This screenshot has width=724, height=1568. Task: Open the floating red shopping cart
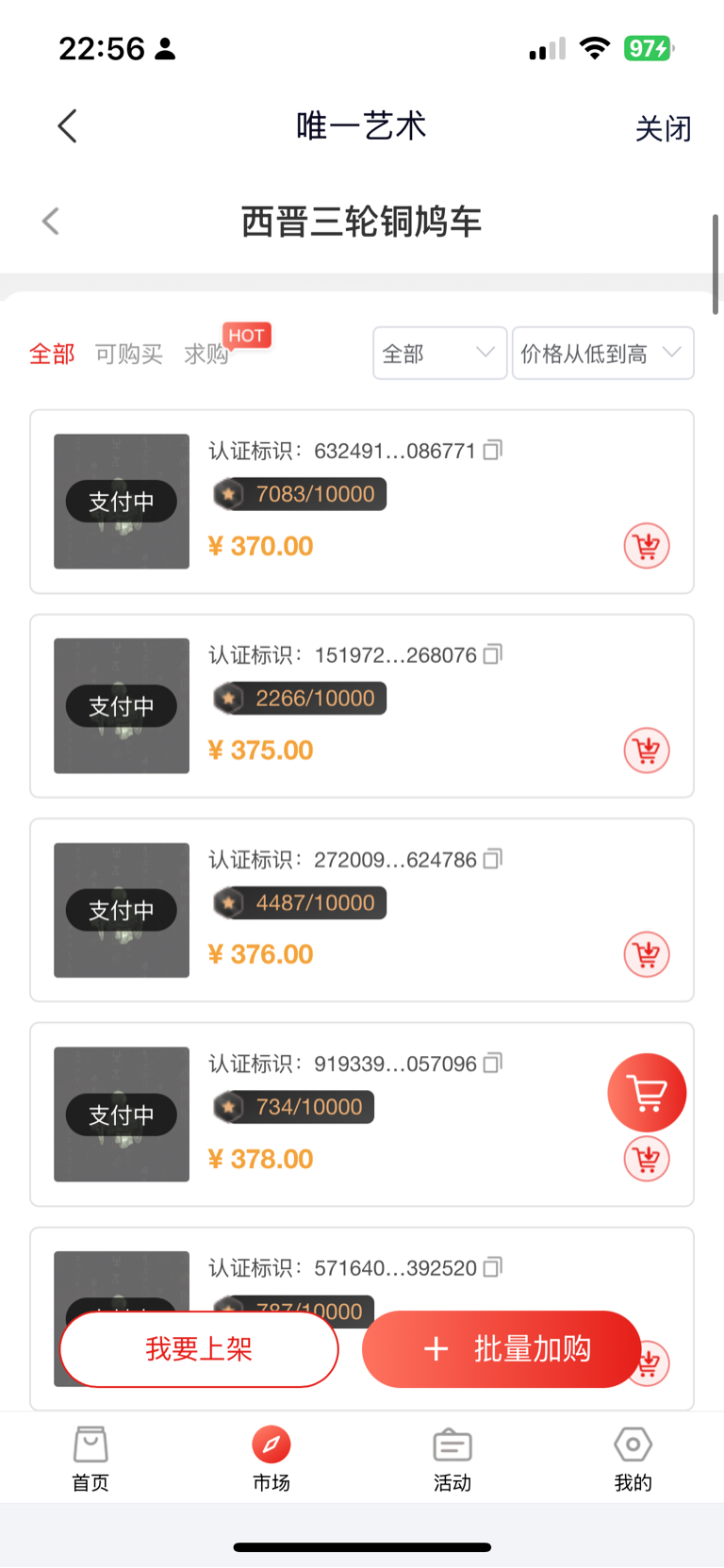coord(647,1093)
